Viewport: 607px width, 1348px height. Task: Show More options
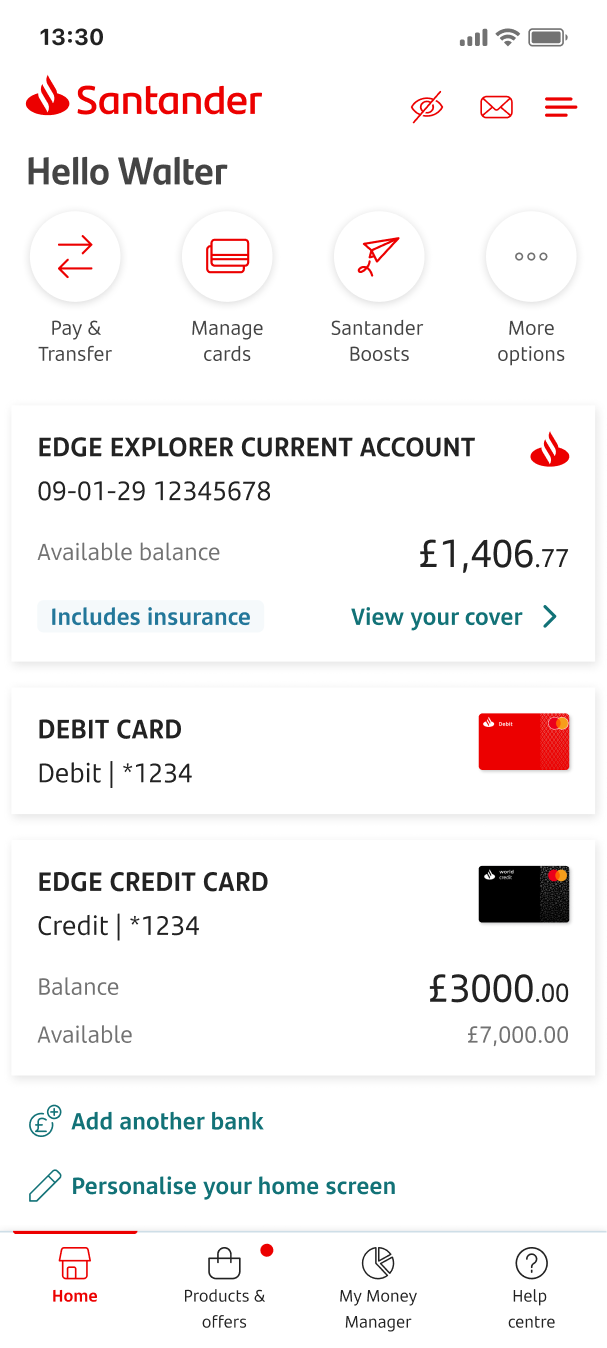531,257
